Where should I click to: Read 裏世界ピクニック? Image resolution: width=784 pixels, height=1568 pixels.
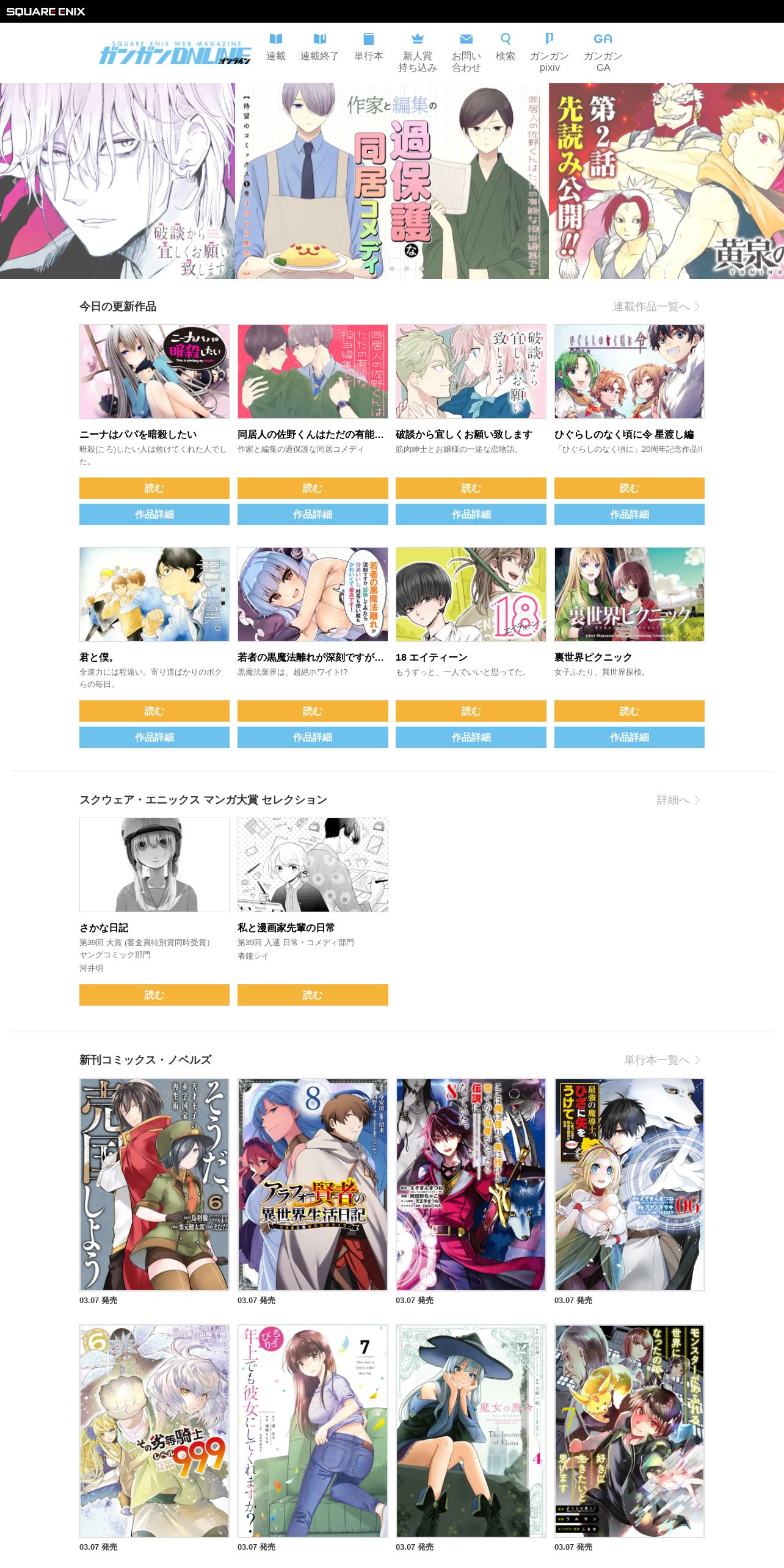point(629,711)
